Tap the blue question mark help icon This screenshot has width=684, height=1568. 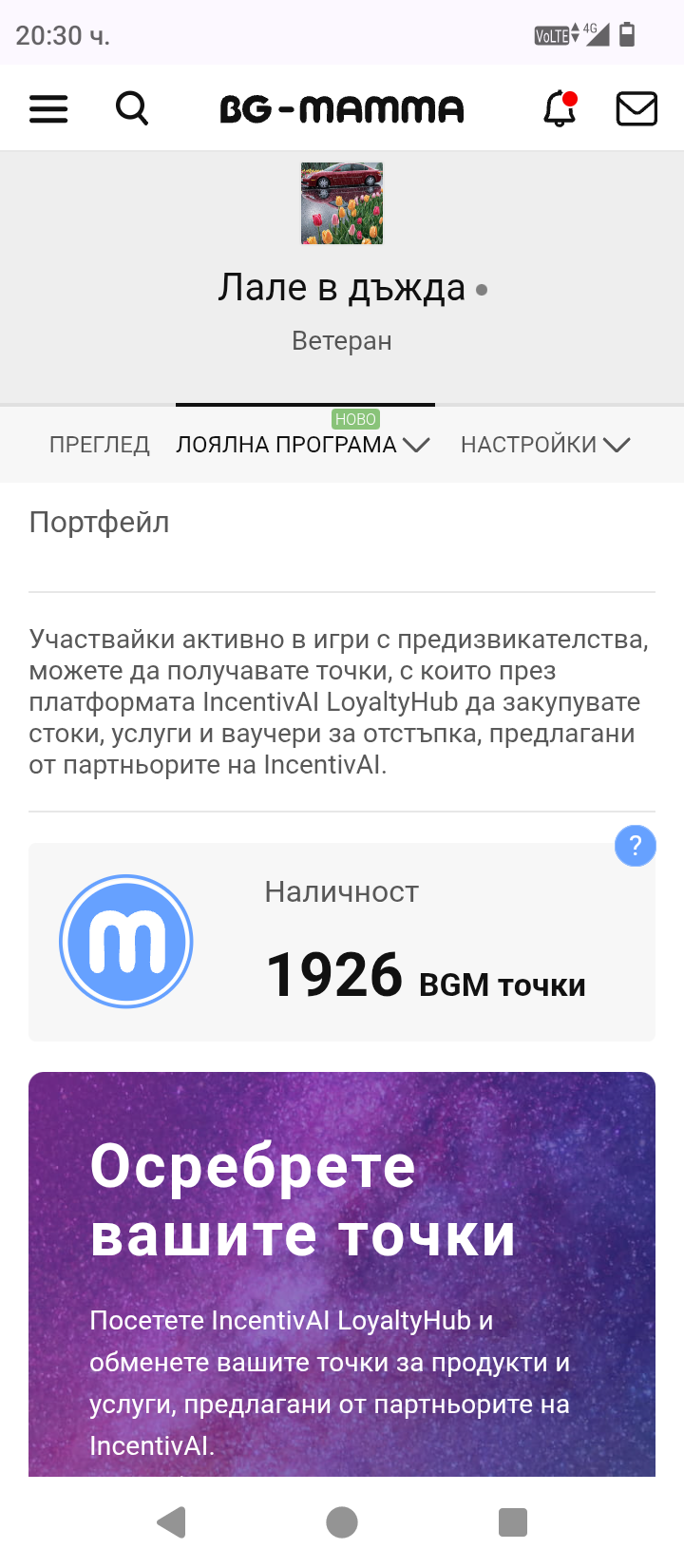[636, 846]
